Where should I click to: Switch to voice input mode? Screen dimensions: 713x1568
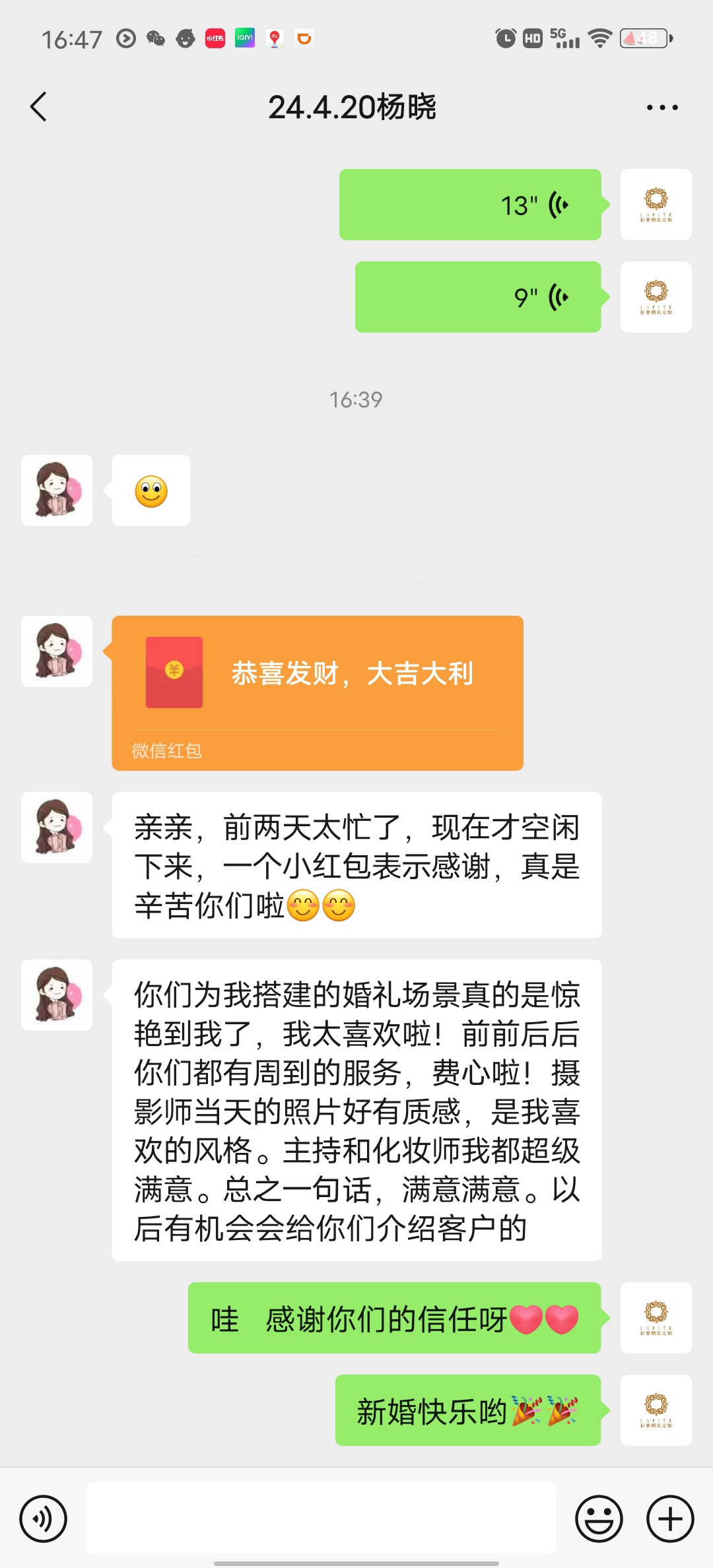(44, 1519)
